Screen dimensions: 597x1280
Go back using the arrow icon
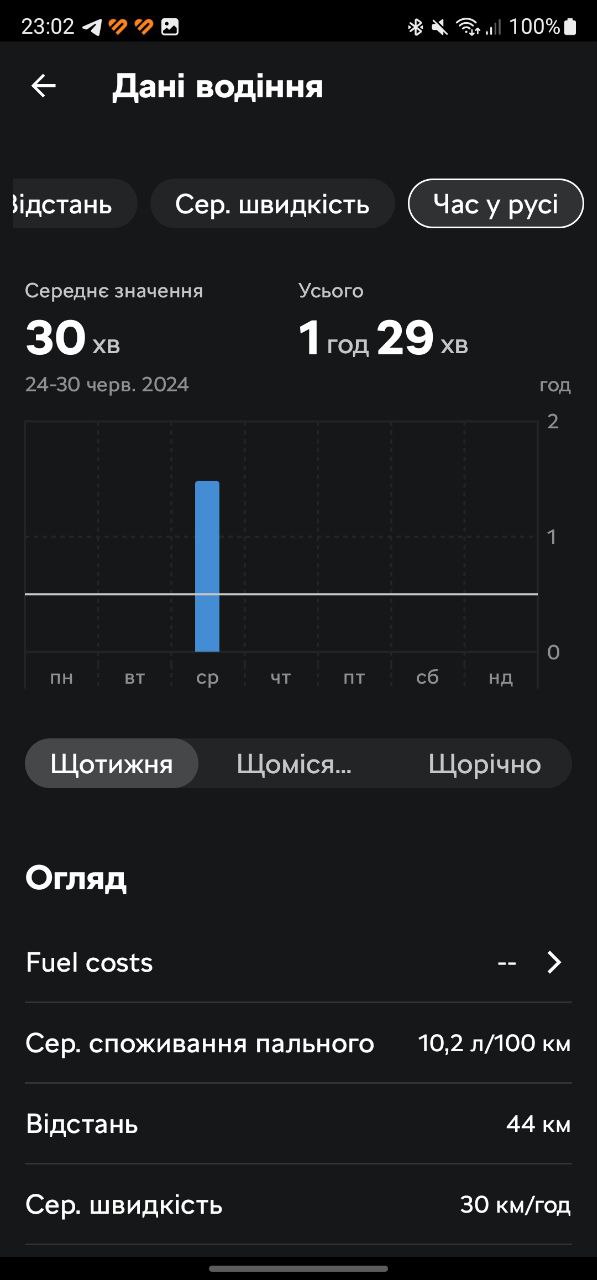click(43, 86)
